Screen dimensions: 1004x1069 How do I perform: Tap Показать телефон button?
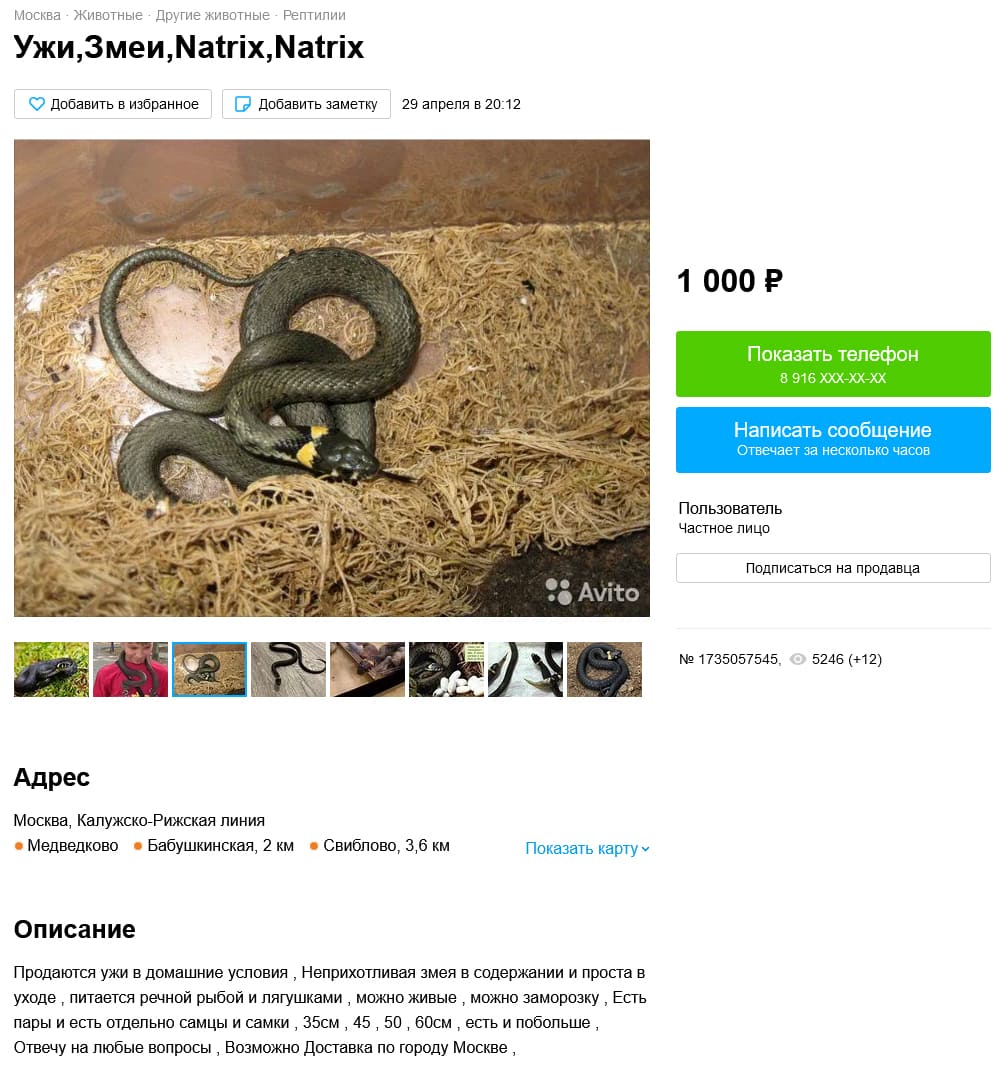[x=833, y=364]
